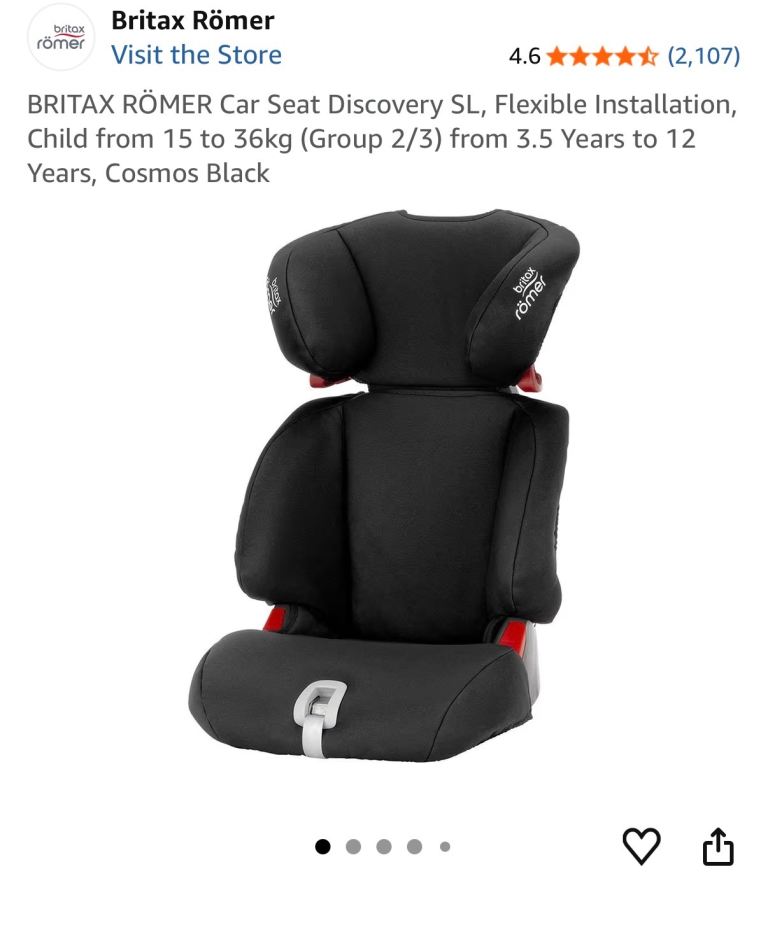Viewport: 768px width, 925px height.
Task: Visit the Britax Römer store
Action: point(196,55)
